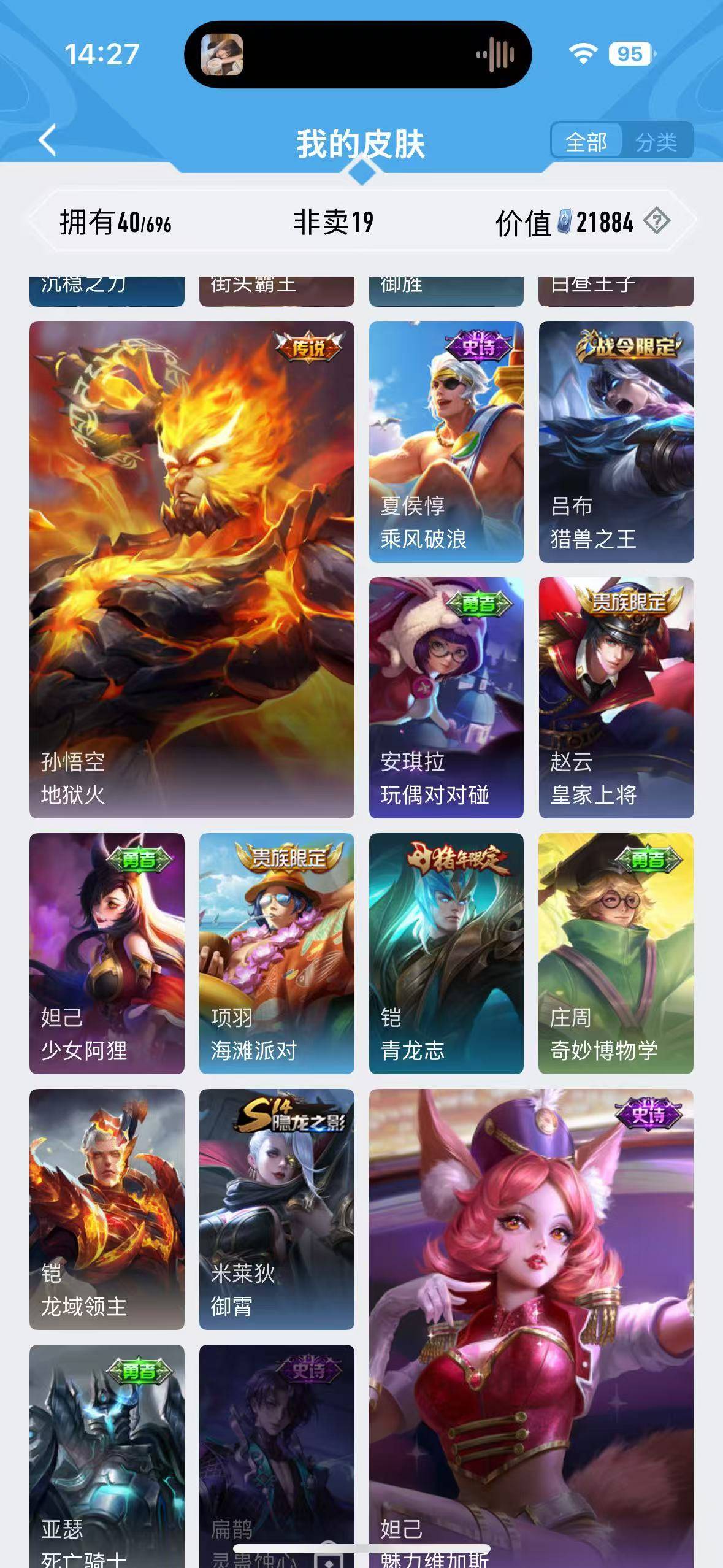The width and height of the screenshot is (723, 1568).
Task: Select the 全部 tab
Action: click(586, 142)
